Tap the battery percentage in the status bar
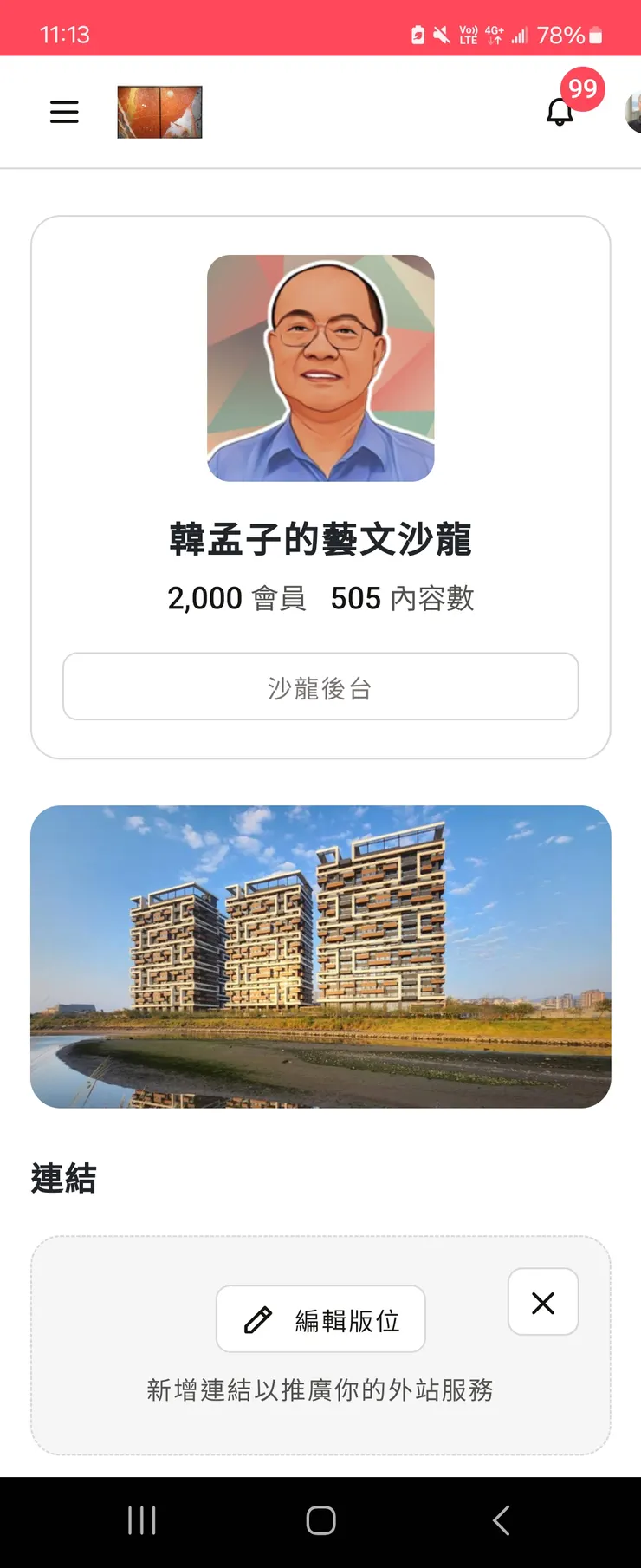641x1568 pixels. click(x=563, y=35)
